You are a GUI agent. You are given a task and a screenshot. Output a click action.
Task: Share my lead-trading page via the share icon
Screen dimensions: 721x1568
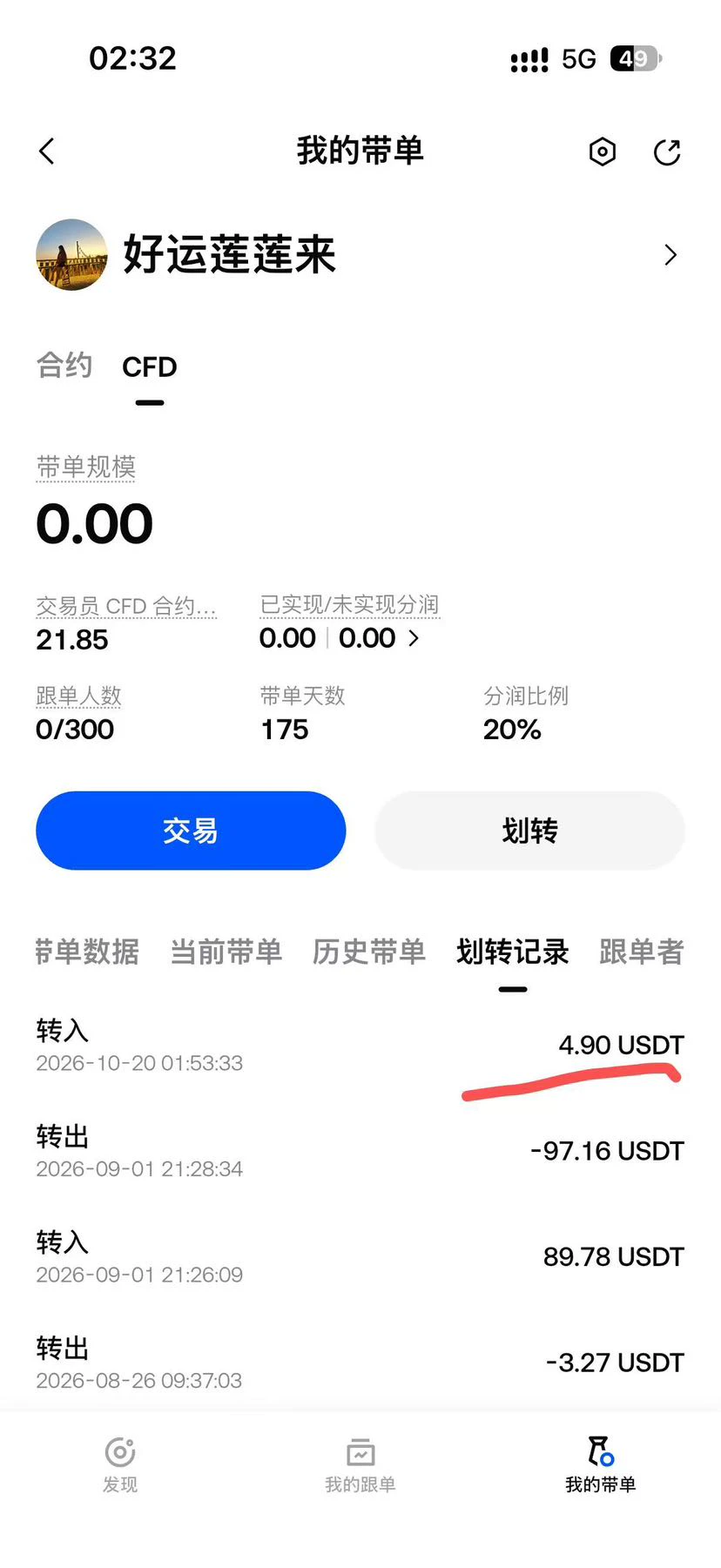click(667, 151)
